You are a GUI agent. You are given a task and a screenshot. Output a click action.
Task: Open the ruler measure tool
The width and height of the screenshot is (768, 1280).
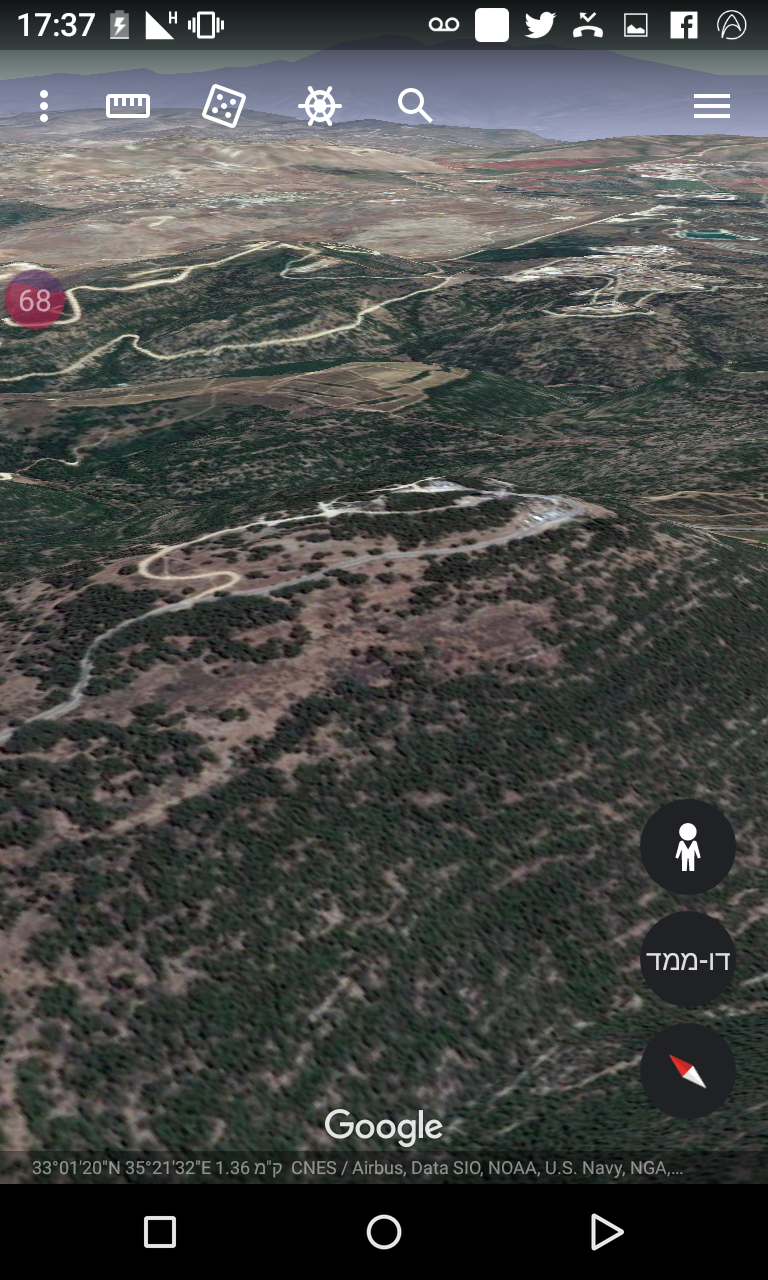[128, 106]
